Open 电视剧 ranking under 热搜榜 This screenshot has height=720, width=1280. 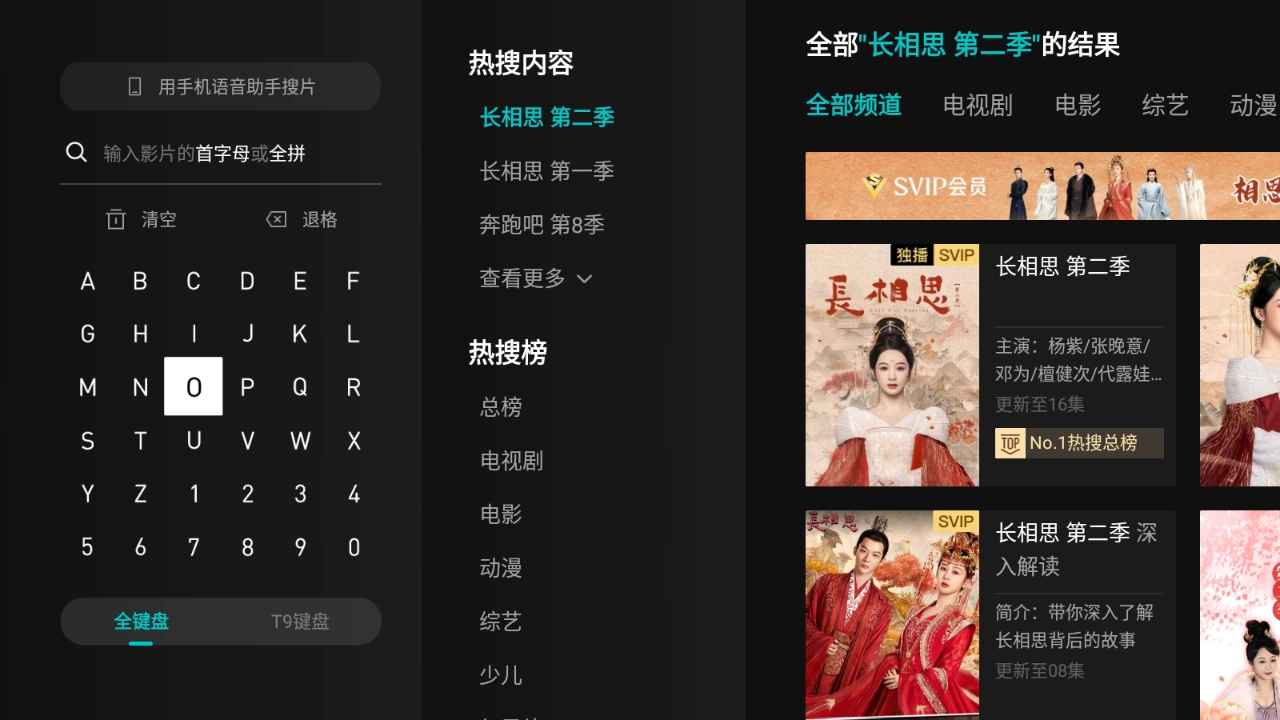(511, 461)
